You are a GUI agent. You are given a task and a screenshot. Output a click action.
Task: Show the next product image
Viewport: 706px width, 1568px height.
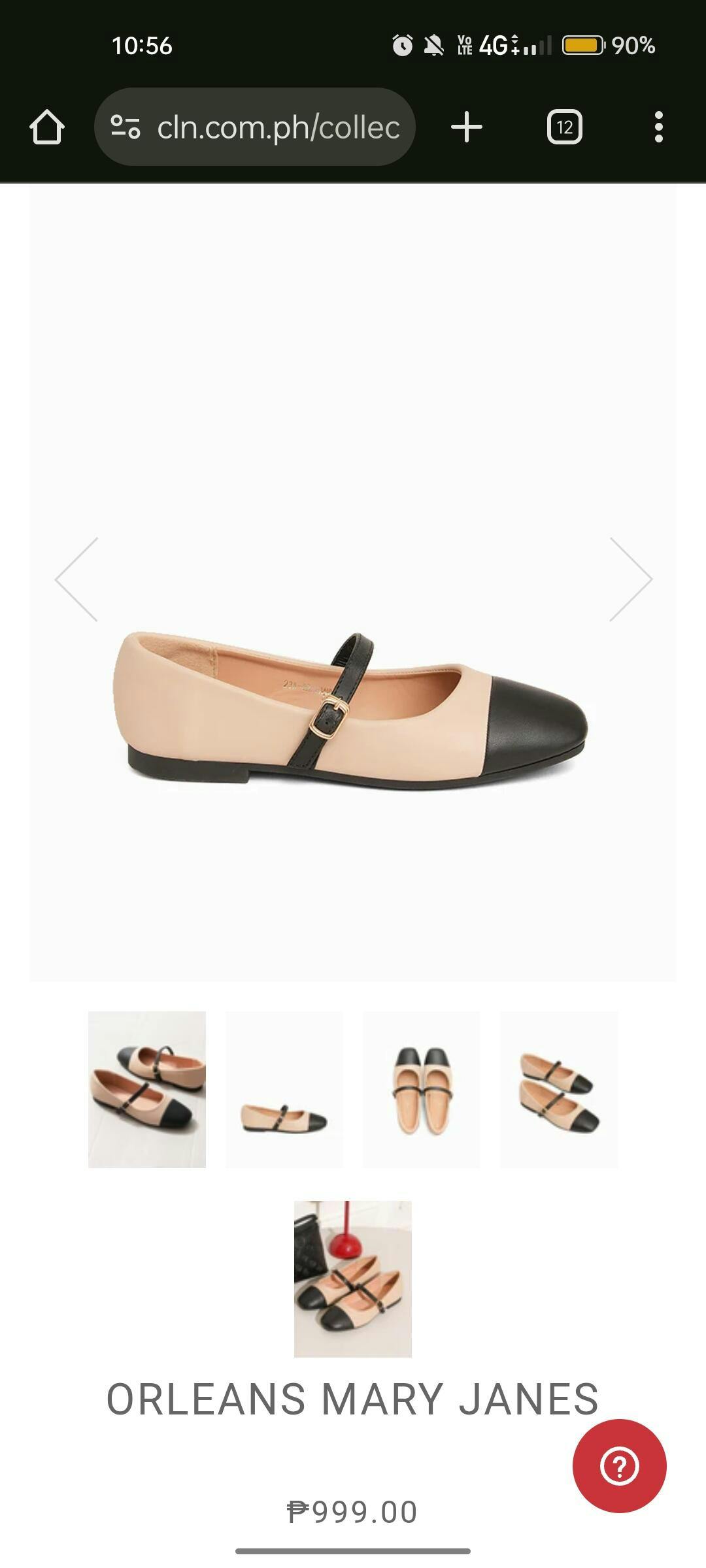pyautogui.click(x=630, y=580)
